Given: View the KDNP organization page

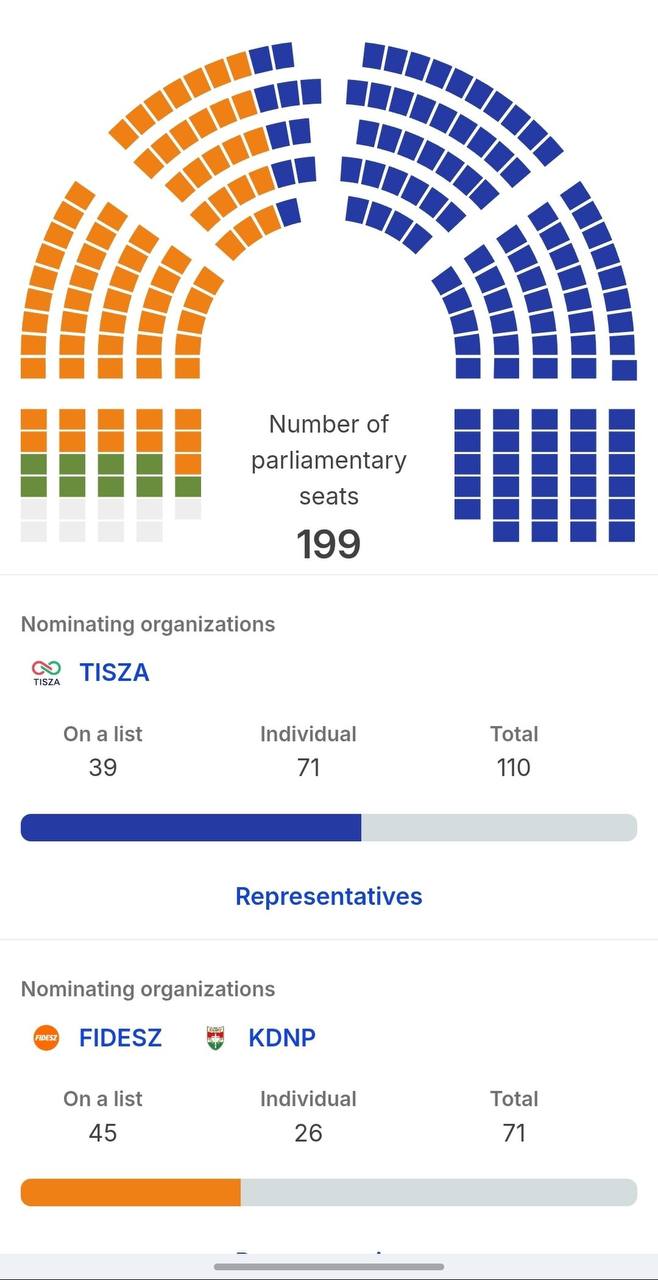Looking at the screenshot, I should click(281, 1037).
